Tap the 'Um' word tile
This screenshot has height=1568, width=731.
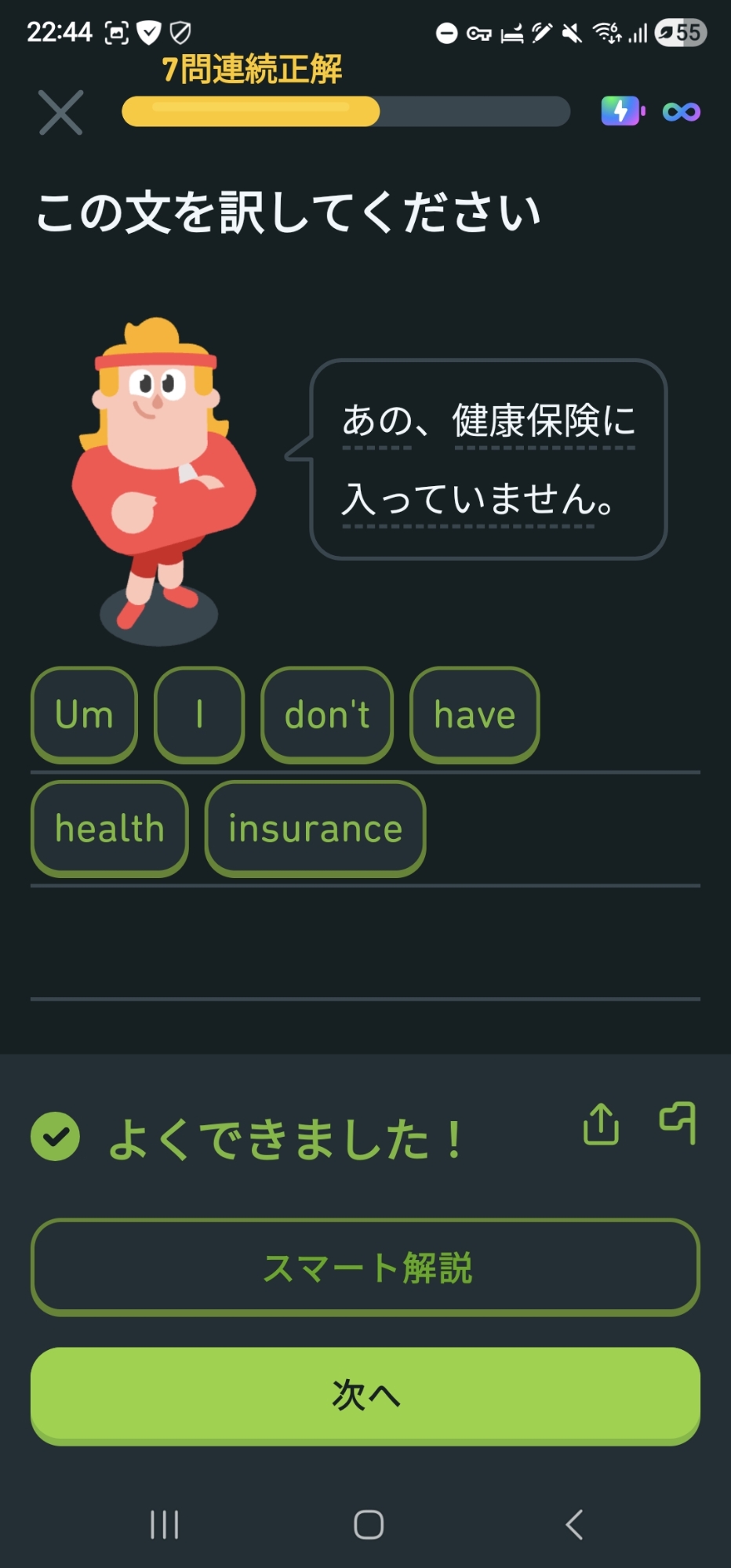click(84, 714)
